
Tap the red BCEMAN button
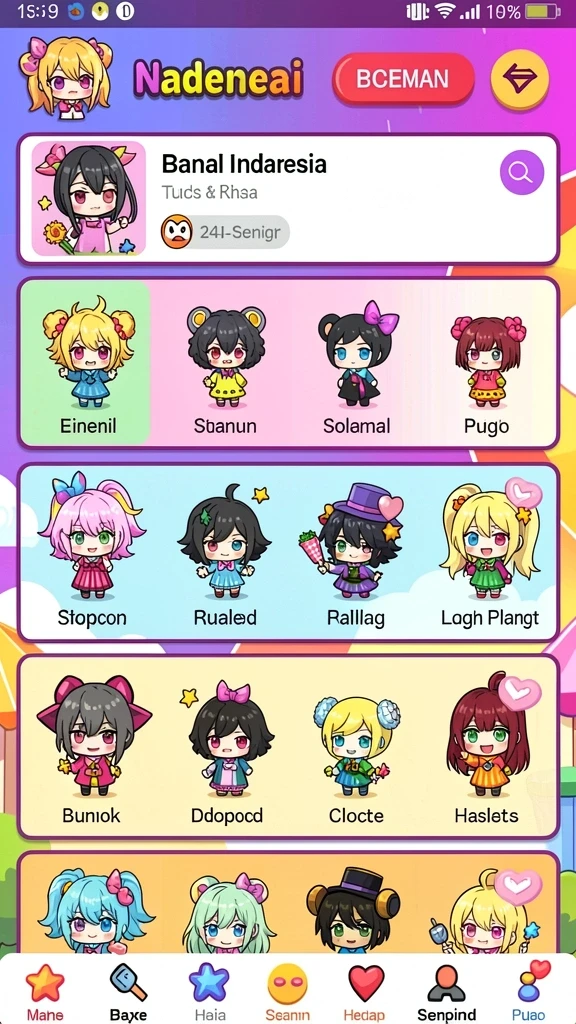[x=403, y=79]
